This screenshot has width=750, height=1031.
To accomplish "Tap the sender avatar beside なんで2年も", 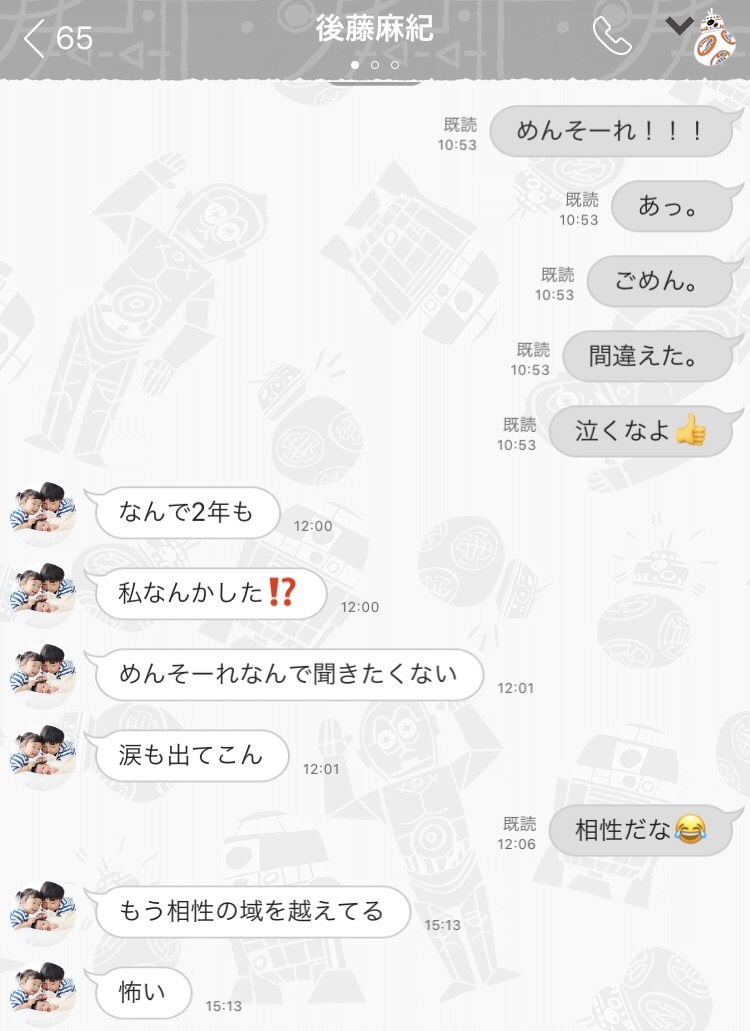I will tap(43, 511).
